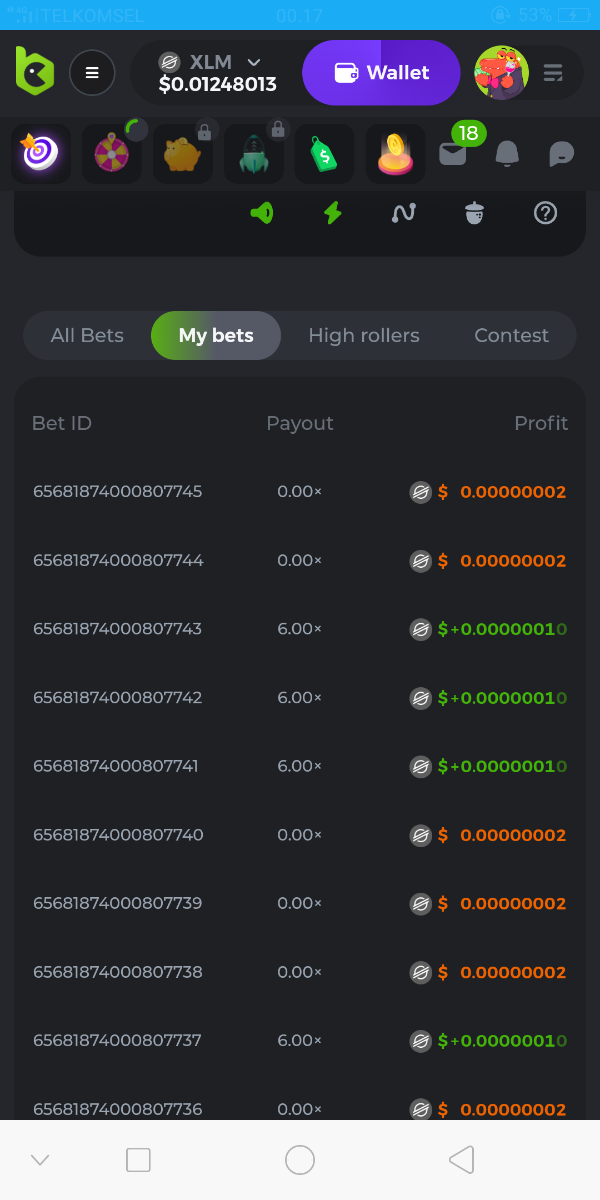Open the lucky spin wheel icon
Viewport: 600px width, 1200px height.
111,154
